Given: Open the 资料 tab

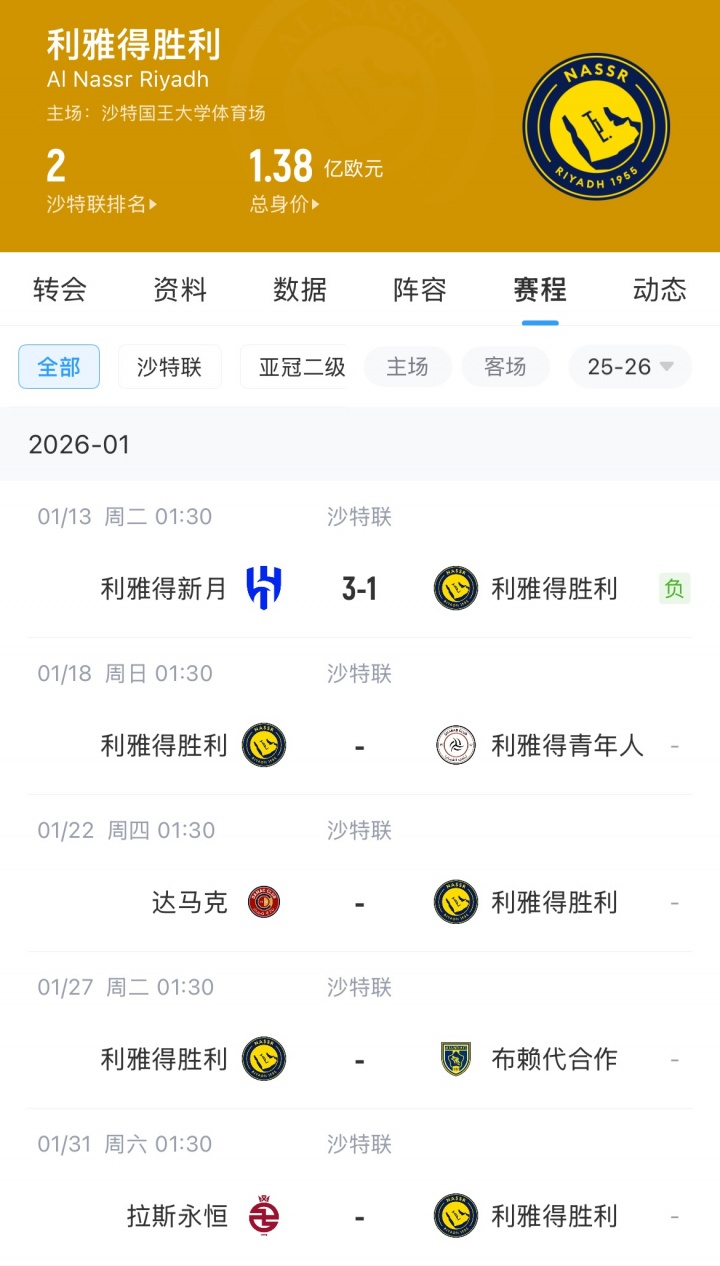Looking at the screenshot, I should 180,290.
